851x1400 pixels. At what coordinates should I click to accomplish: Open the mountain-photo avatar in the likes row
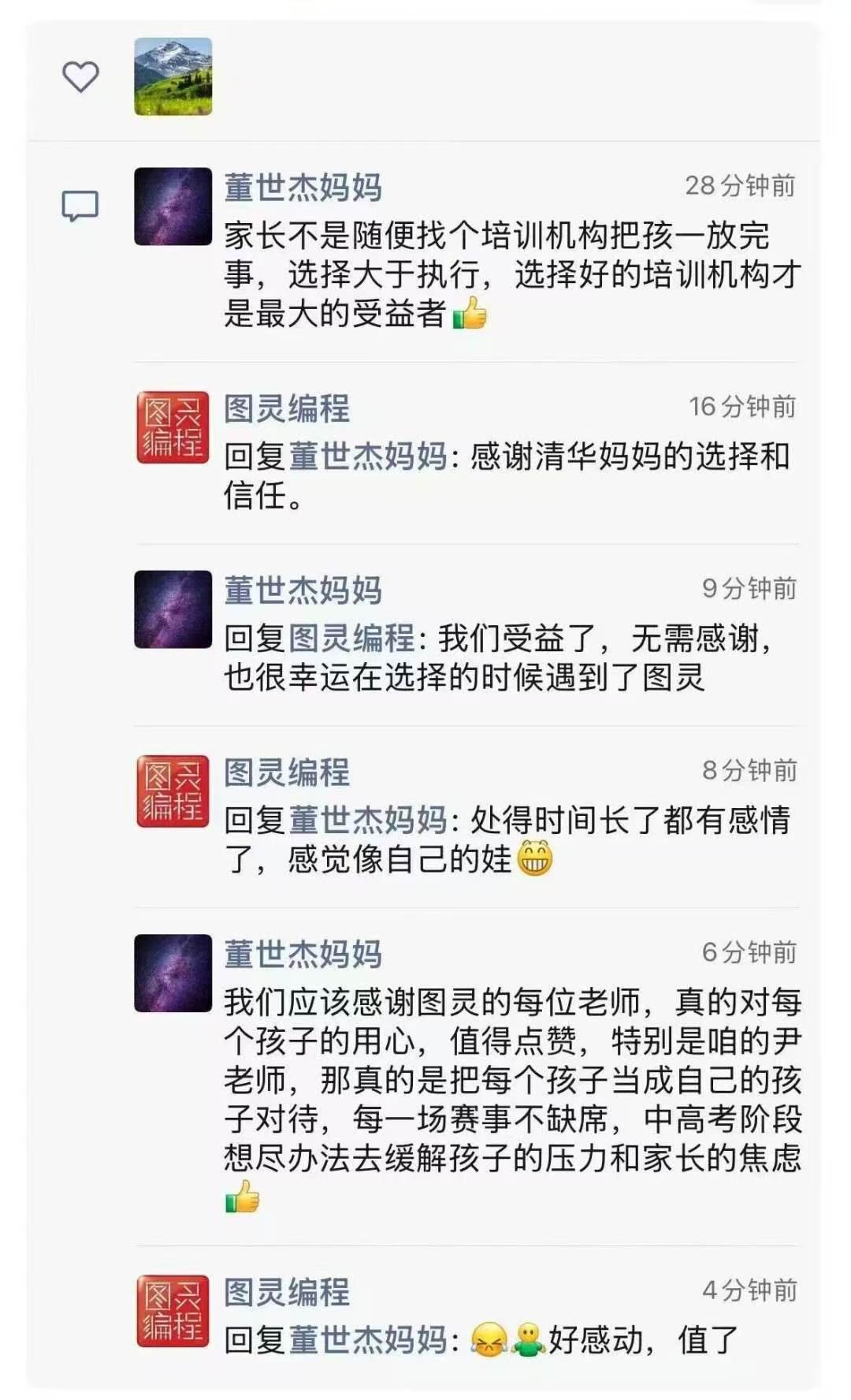(173, 76)
